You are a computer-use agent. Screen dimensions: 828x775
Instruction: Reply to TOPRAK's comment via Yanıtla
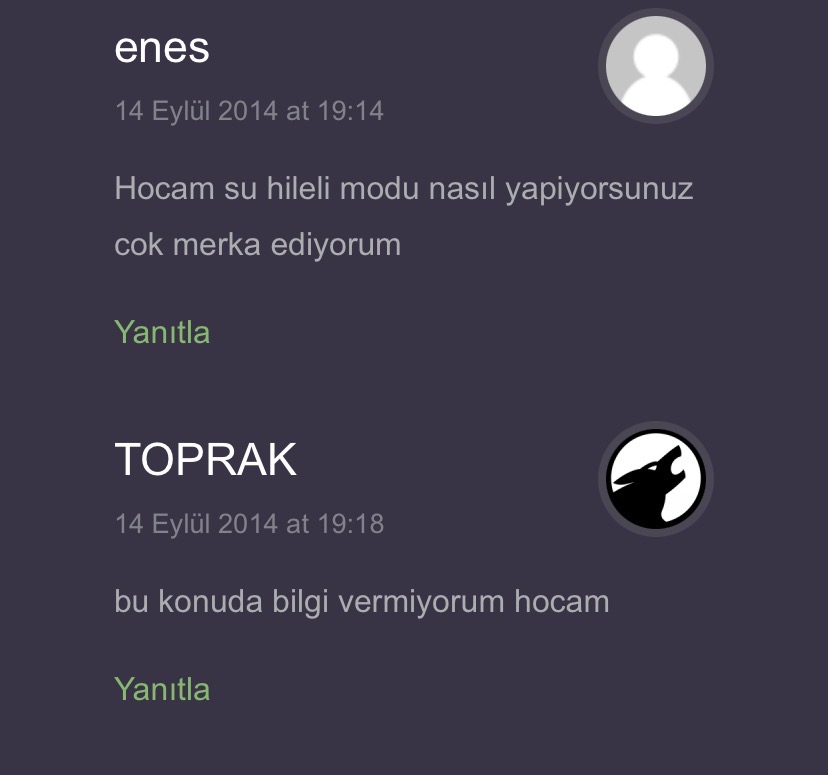pyautogui.click(x=162, y=689)
